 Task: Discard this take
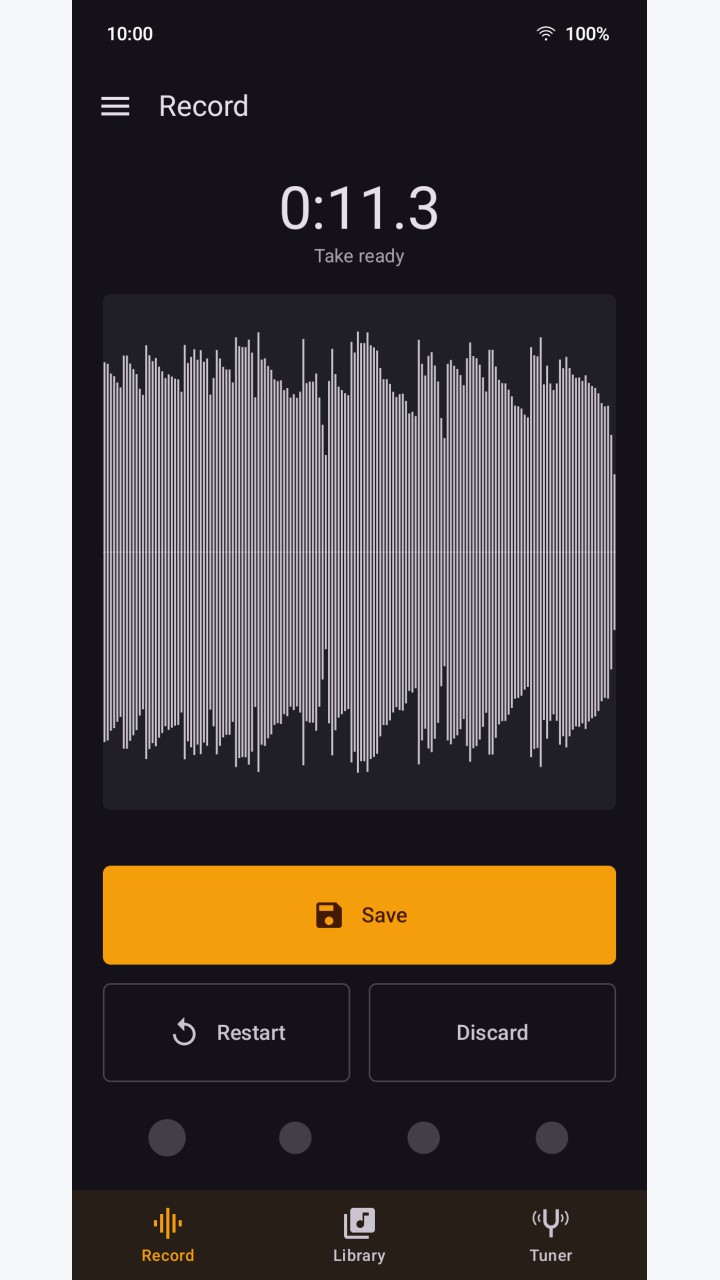pyautogui.click(x=492, y=1033)
